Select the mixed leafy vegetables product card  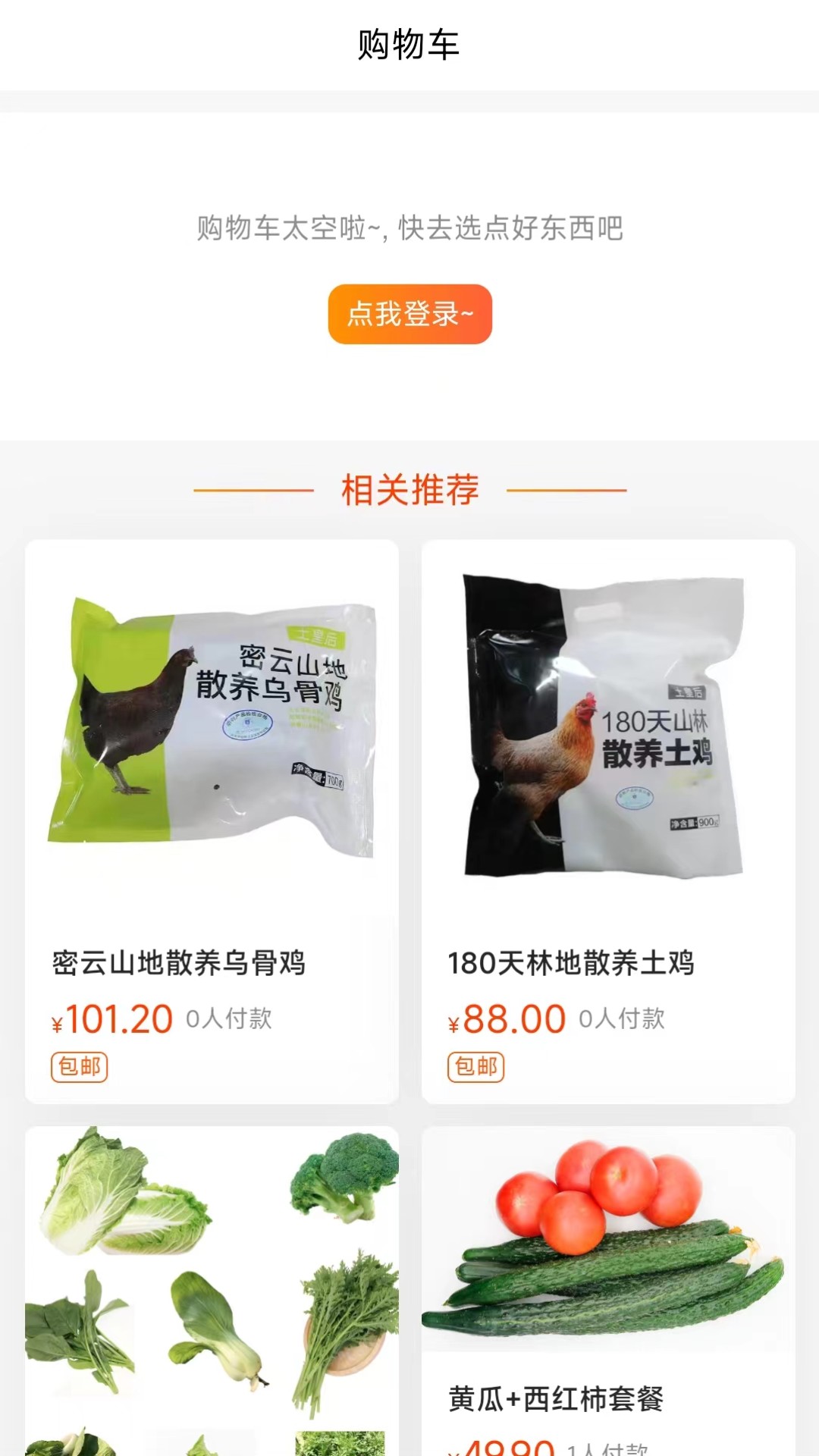click(x=212, y=1289)
